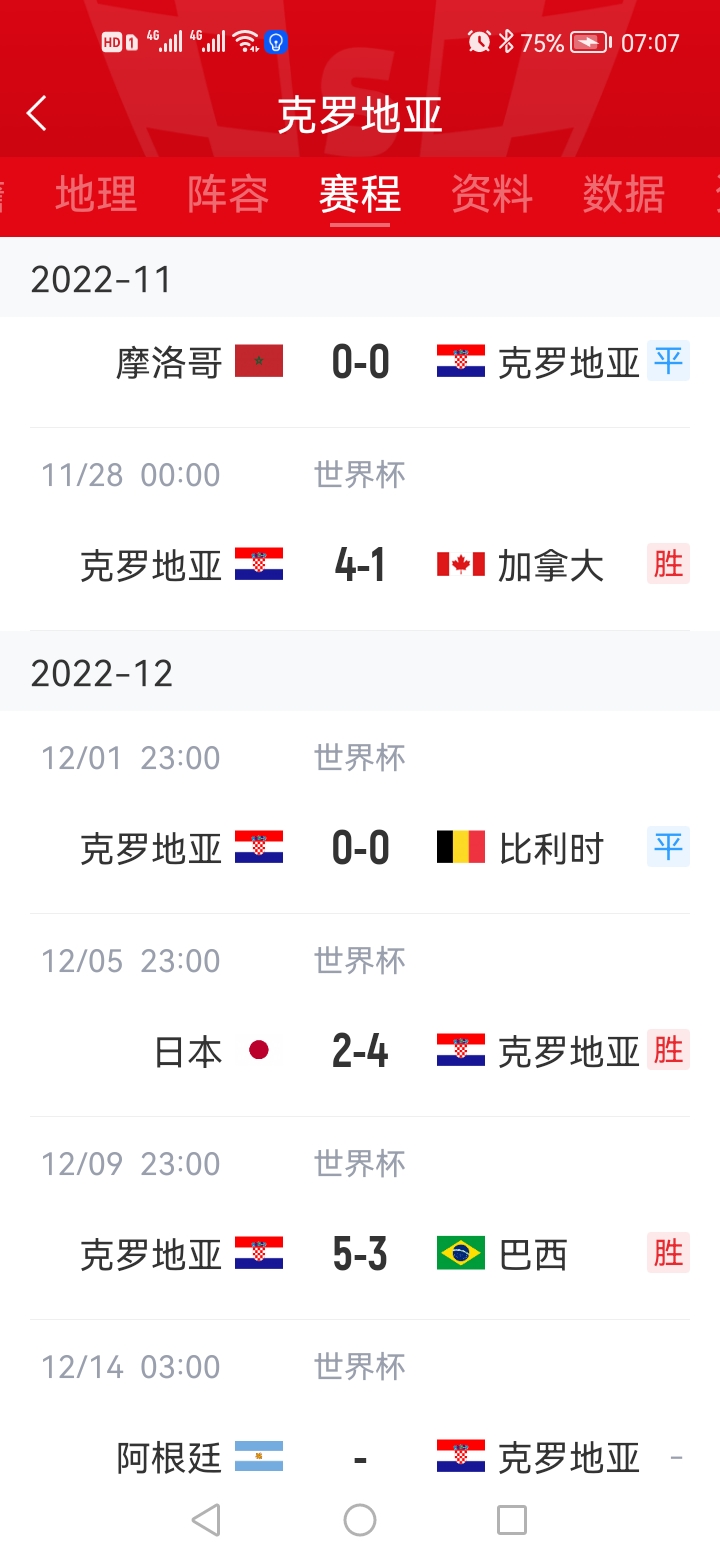
Task: Select the Canada flag icon
Action: click(459, 564)
